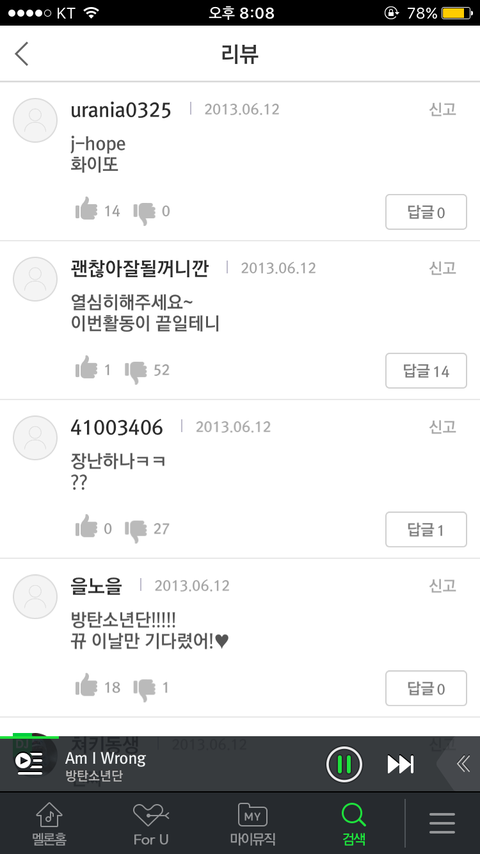Open replies on 을노을's review

pyautogui.click(x=426, y=688)
